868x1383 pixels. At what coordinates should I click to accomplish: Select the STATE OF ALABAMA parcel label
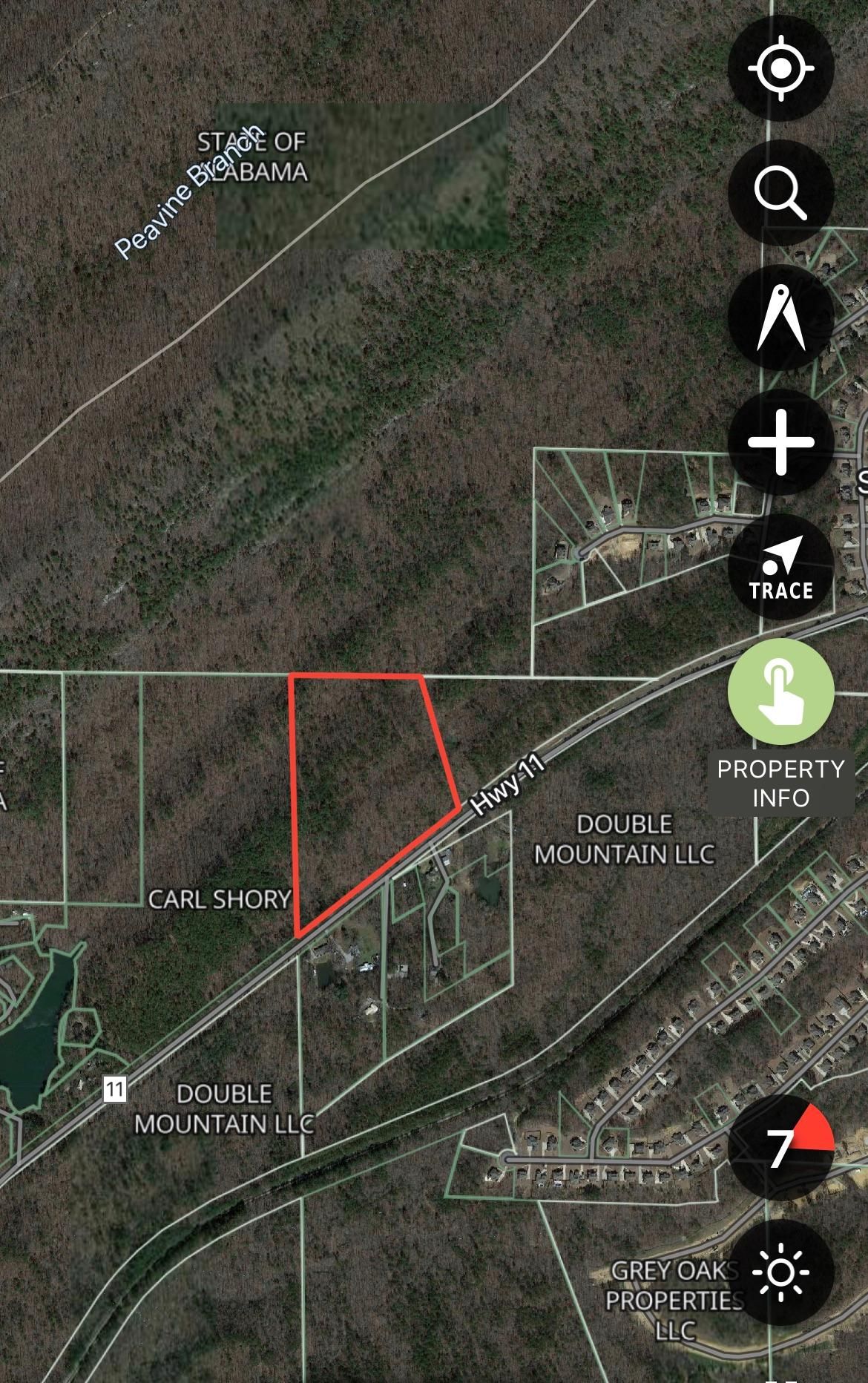coord(254,156)
